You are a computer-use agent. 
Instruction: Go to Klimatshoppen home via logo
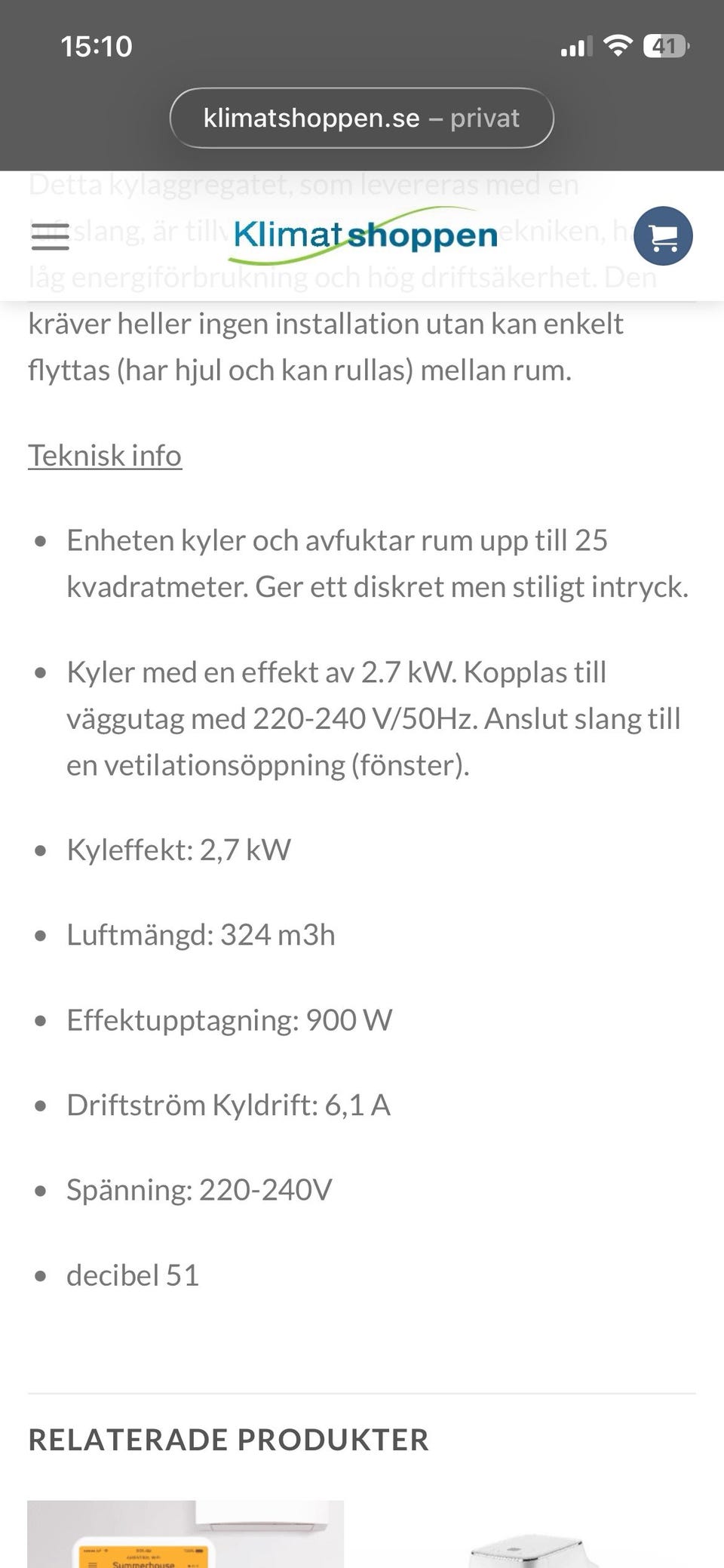pyautogui.click(x=363, y=235)
